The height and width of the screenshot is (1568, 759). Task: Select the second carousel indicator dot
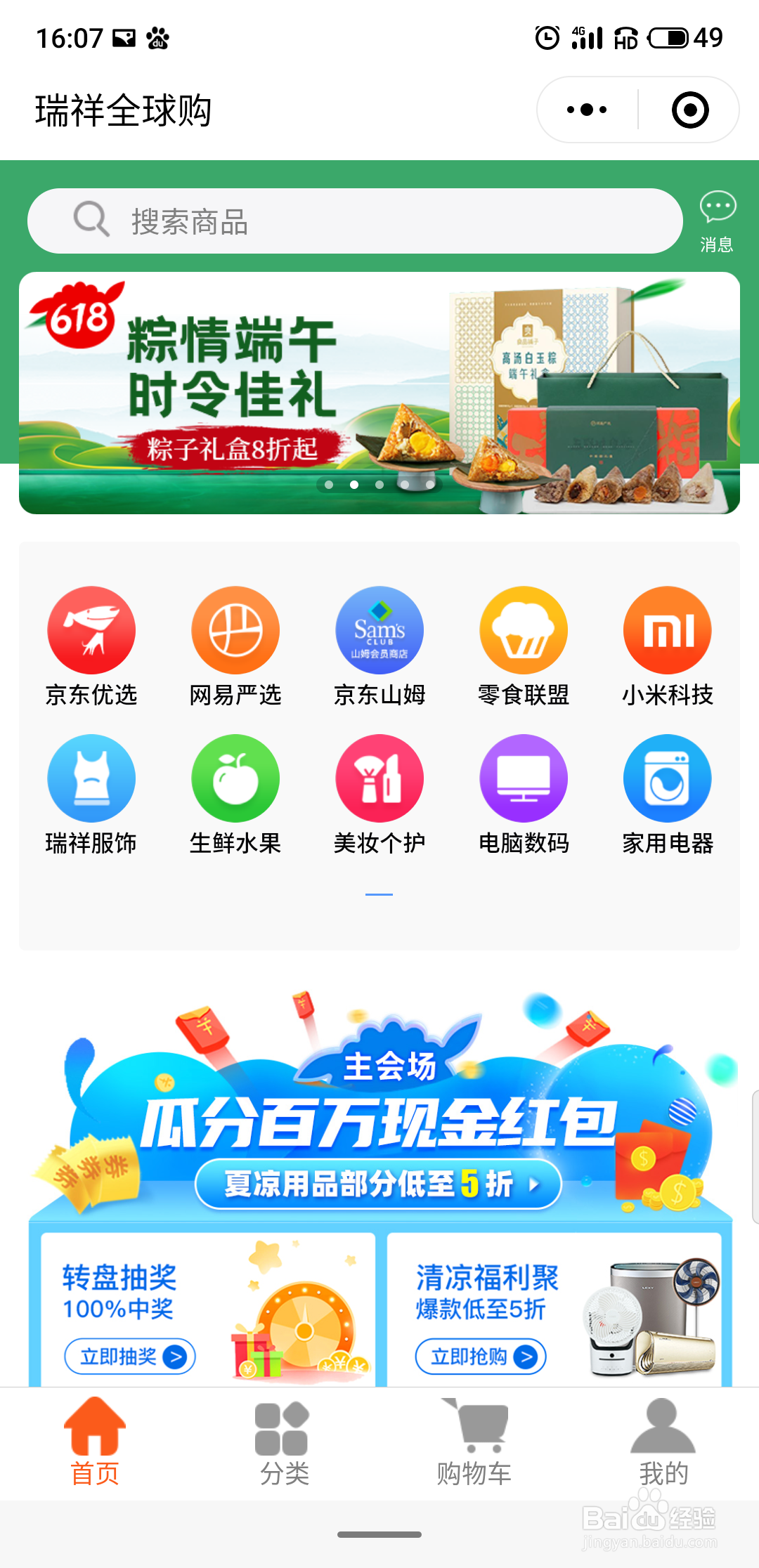pos(354,485)
